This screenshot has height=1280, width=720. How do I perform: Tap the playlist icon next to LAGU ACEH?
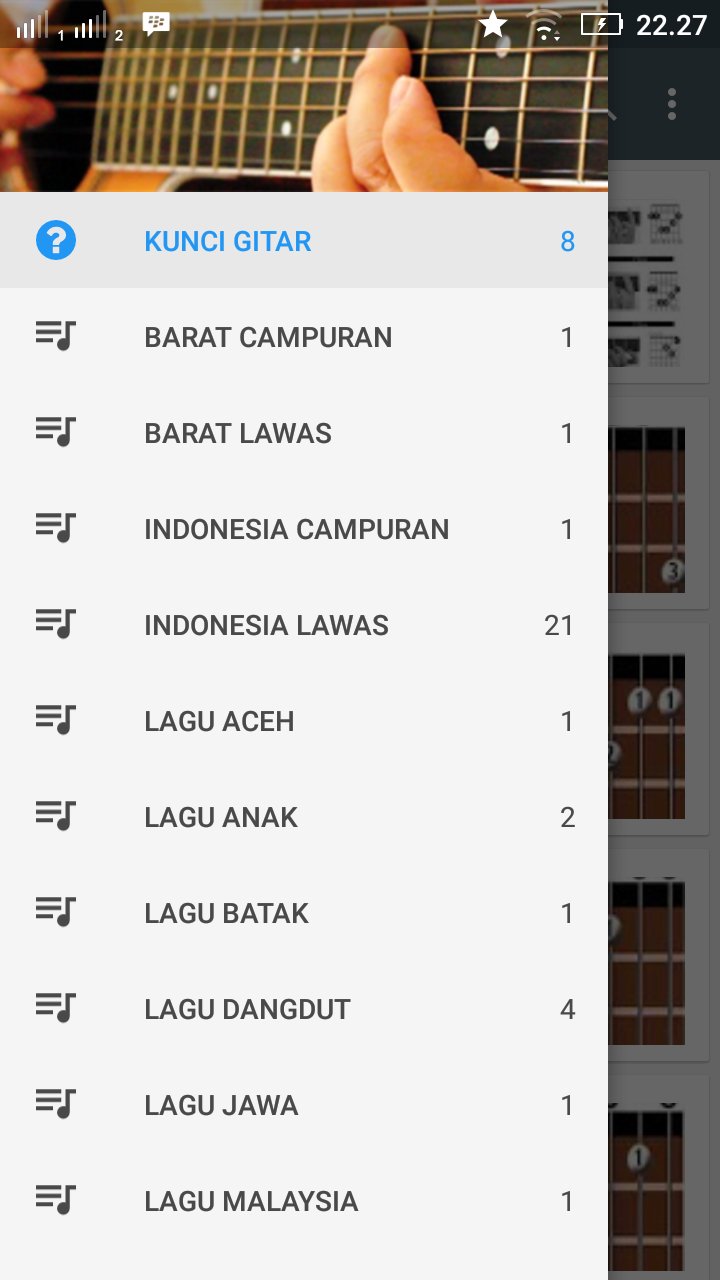[x=56, y=720]
